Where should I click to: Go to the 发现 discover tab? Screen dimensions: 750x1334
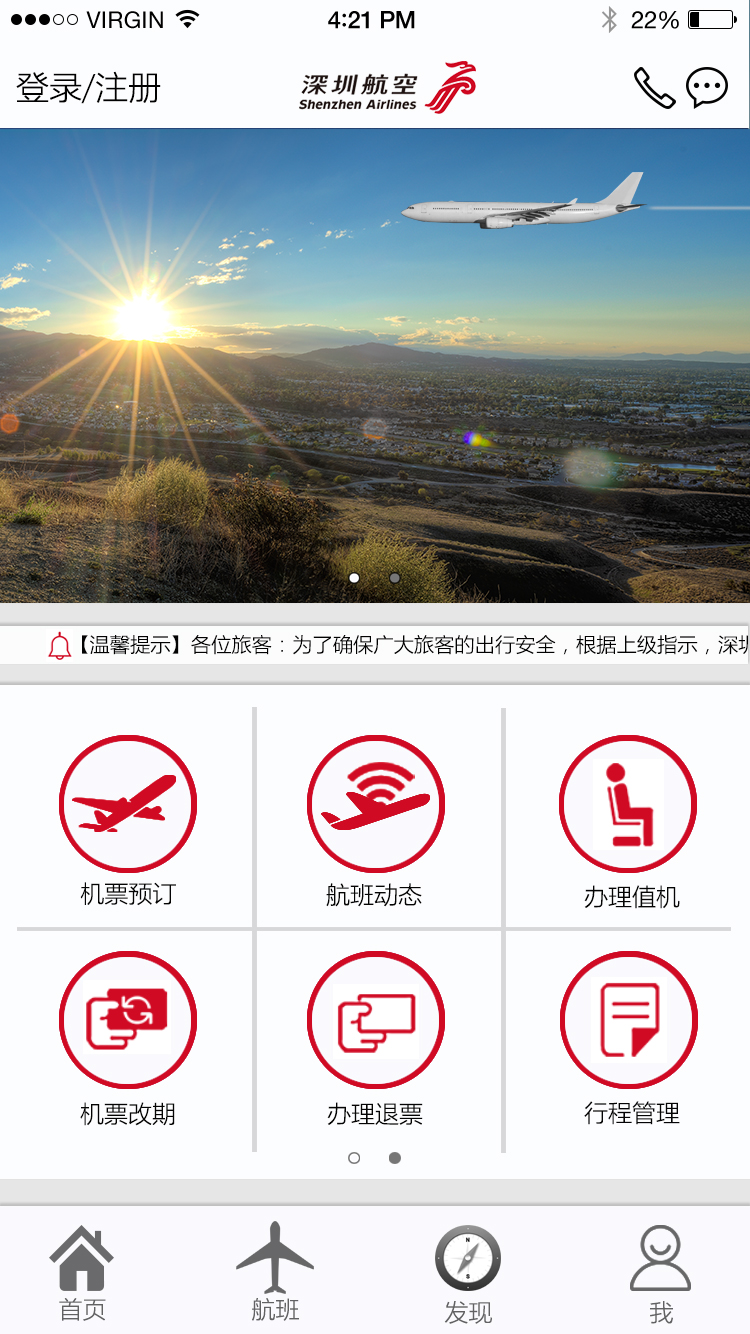coord(468,1272)
